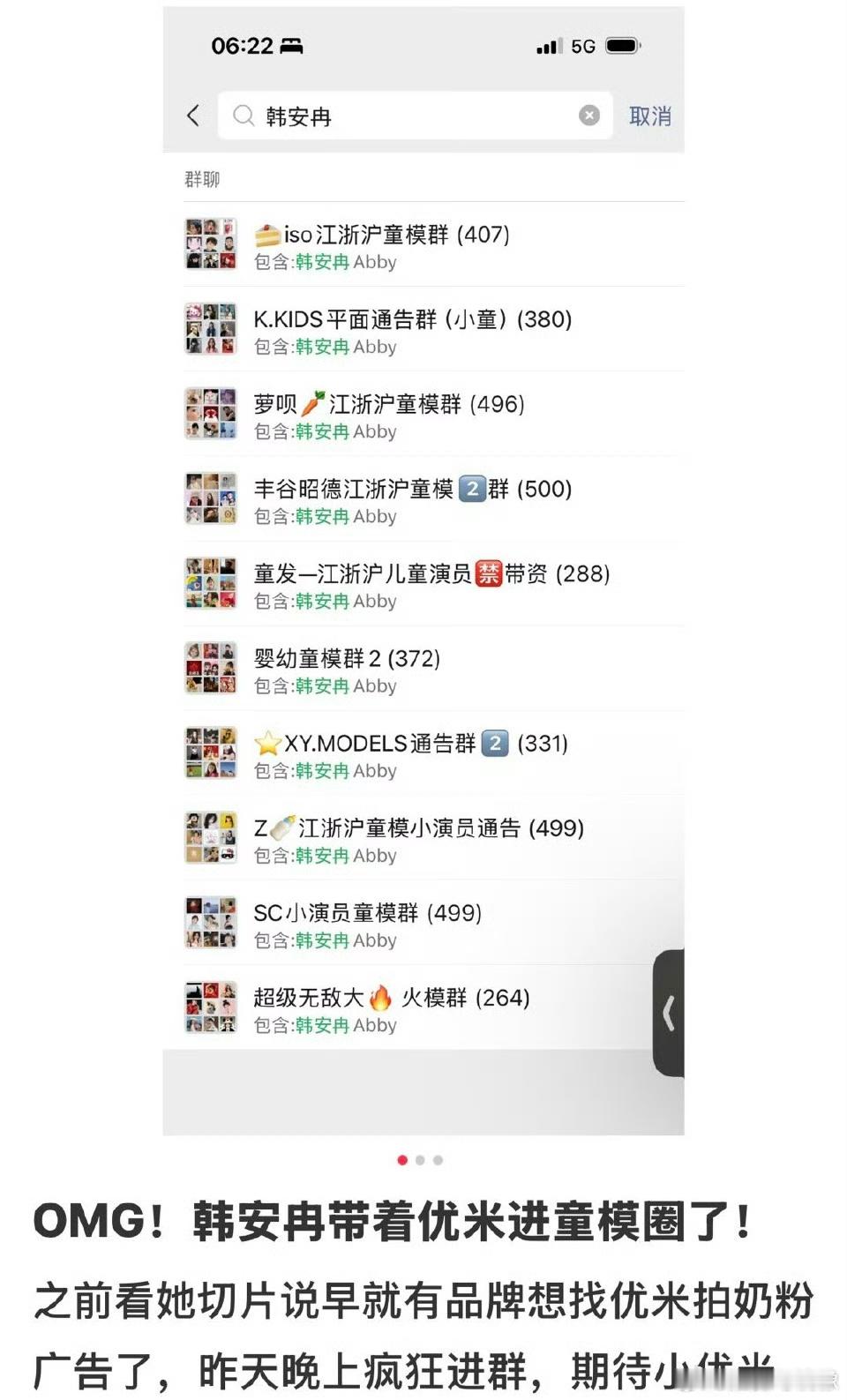
Task: Tap the bed mode icon next to 06:22
Action: 290,46
